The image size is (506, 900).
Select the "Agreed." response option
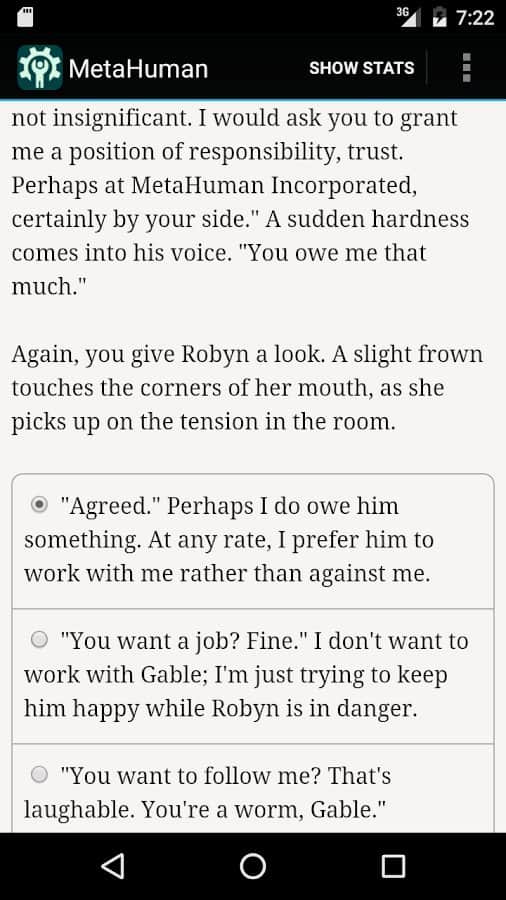(252, 541)
